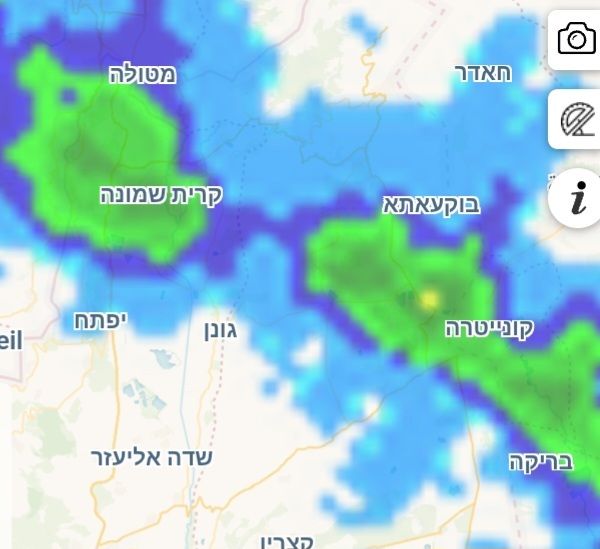Tap the camera snapshot button
Screen dimensions: 600x549
(x=576, y=40)
